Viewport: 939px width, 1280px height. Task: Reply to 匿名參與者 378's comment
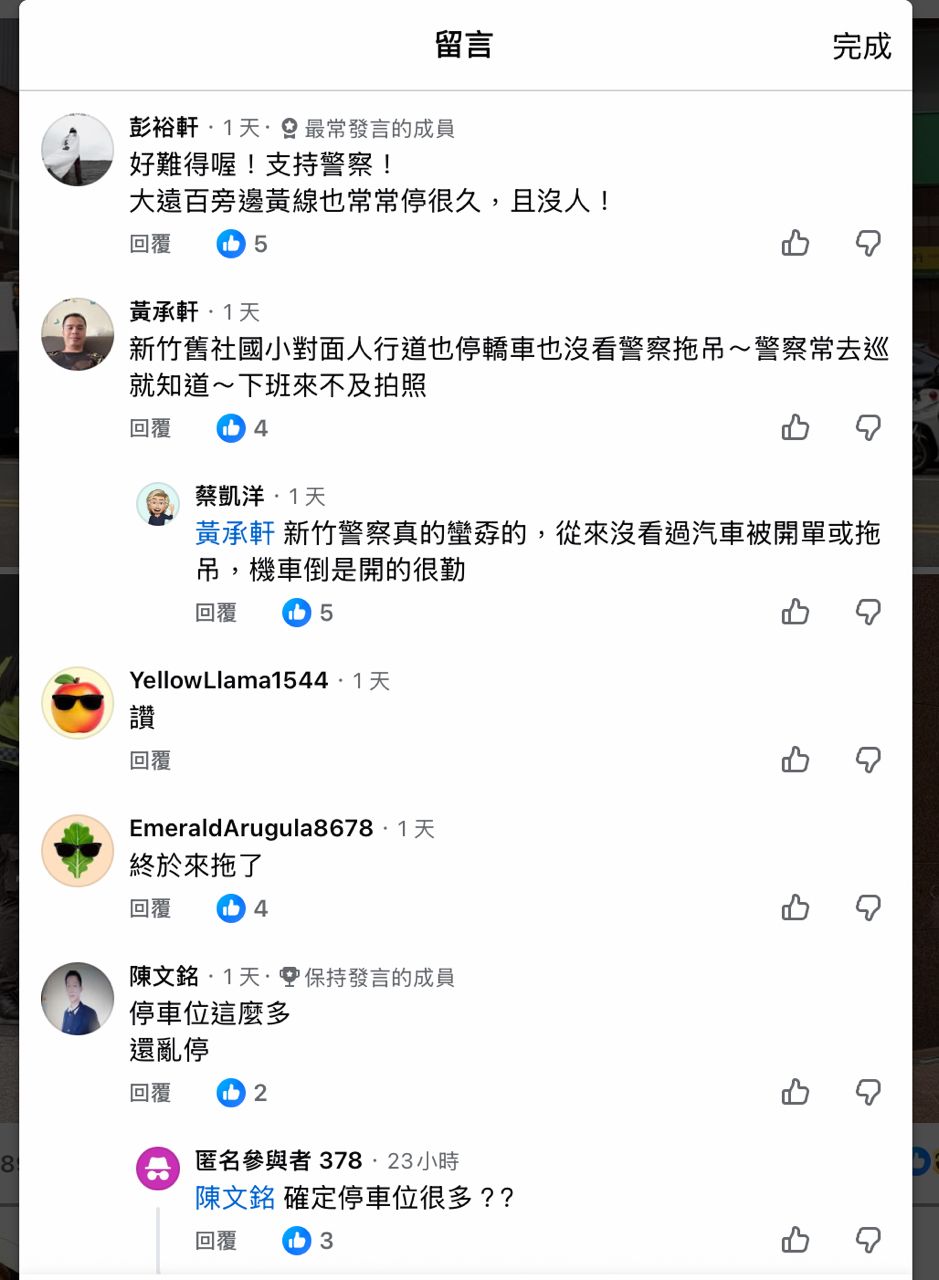tap(216, 1242)
